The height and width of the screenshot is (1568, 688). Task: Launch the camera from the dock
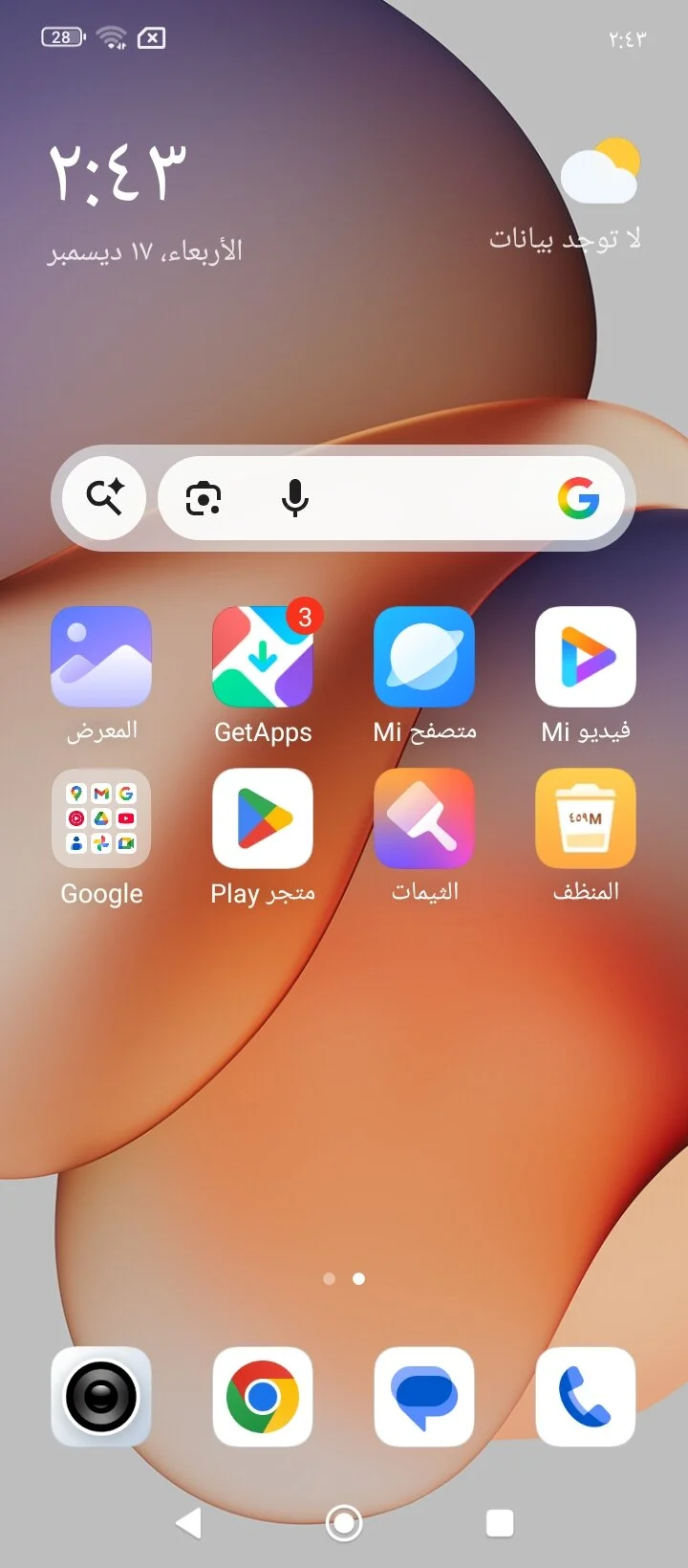101,1397
